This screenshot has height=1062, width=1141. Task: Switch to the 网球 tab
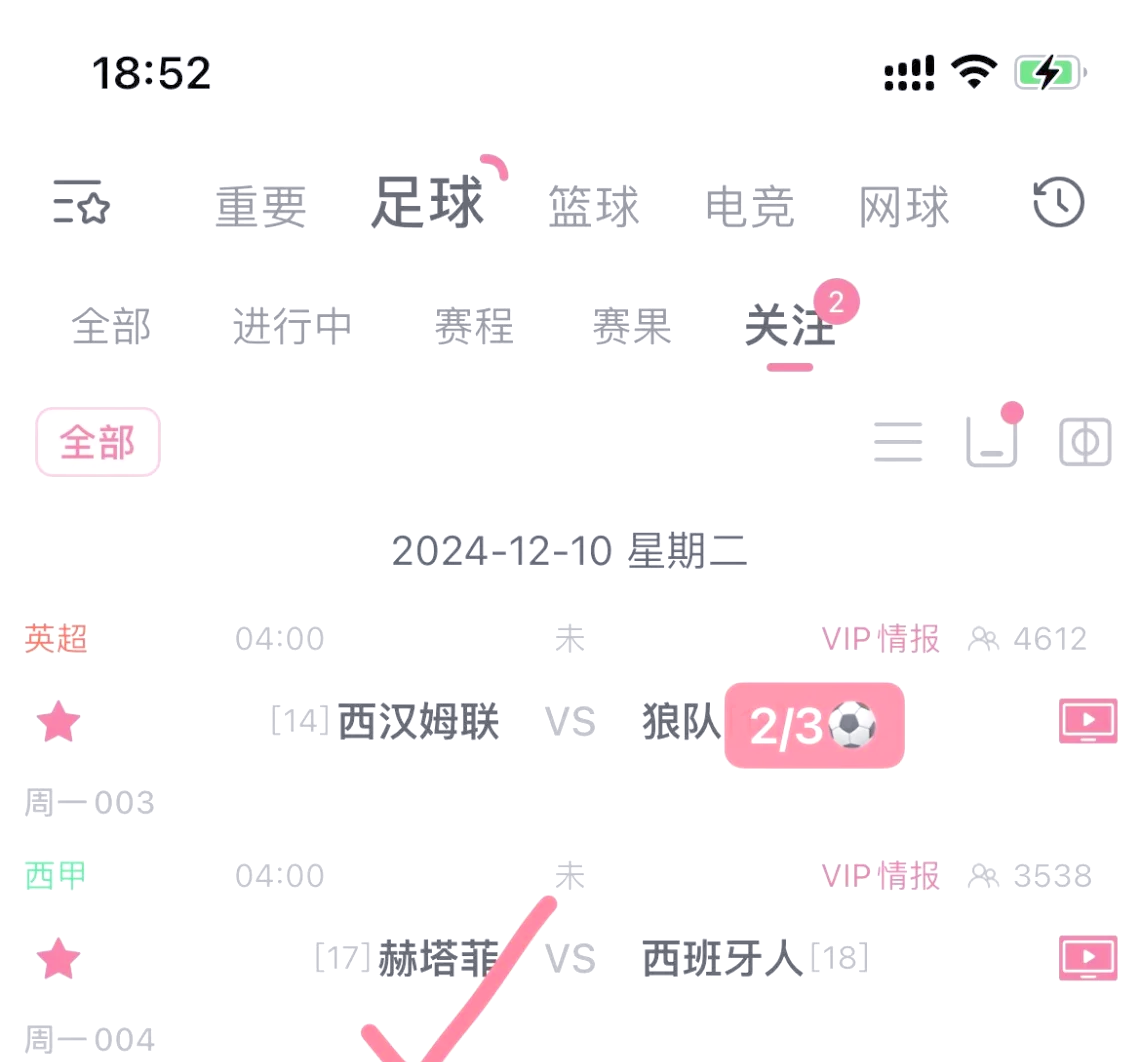point(905,206)
